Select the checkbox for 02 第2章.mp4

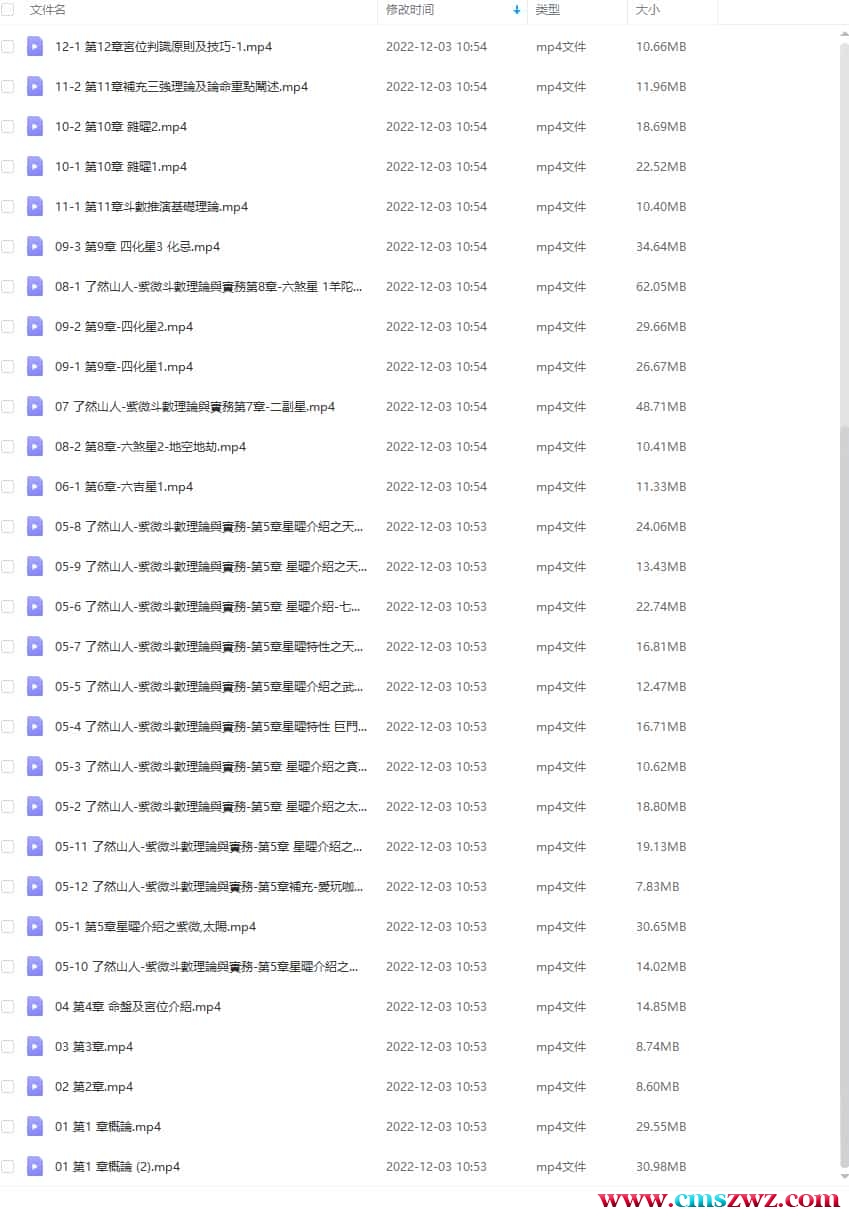point(8,1086)
